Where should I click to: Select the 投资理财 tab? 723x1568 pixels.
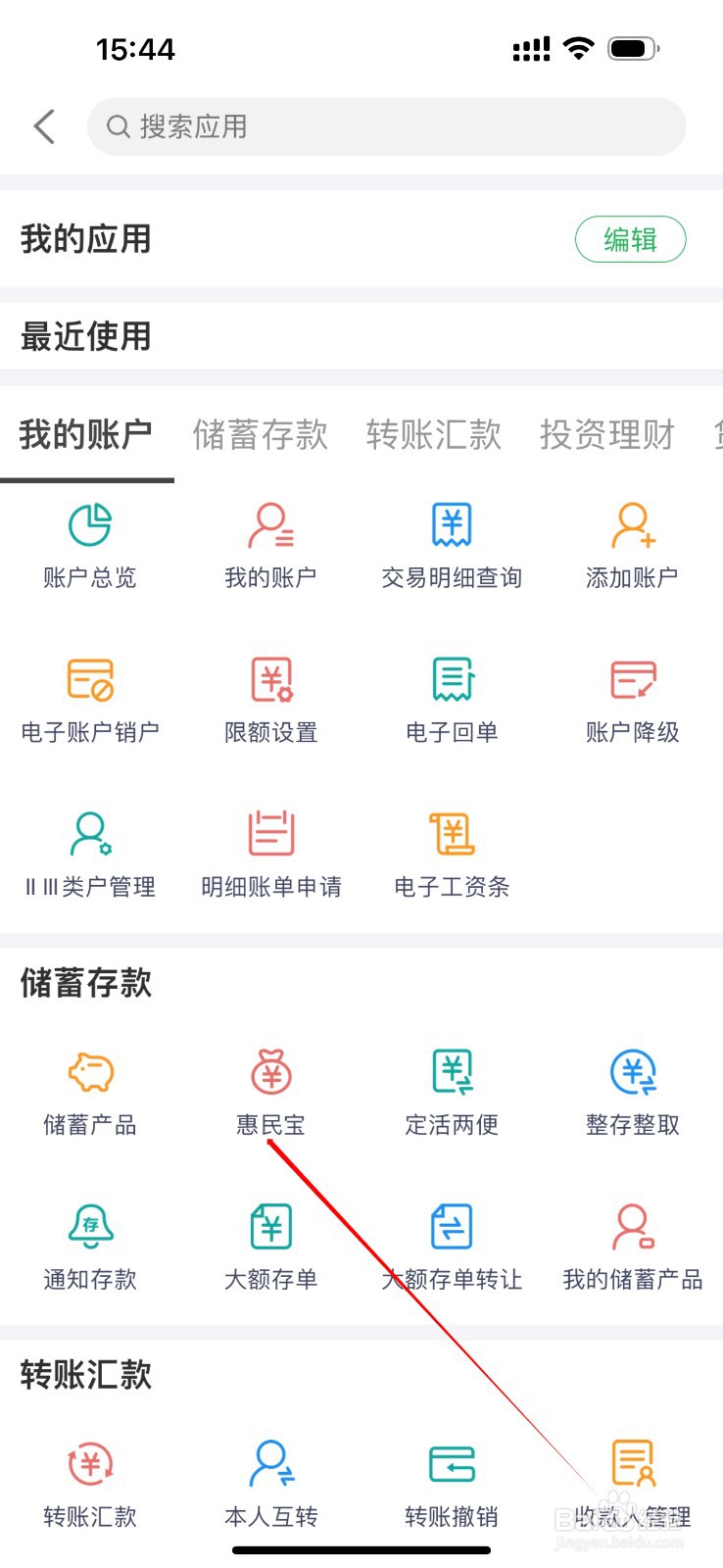(607, 434)
